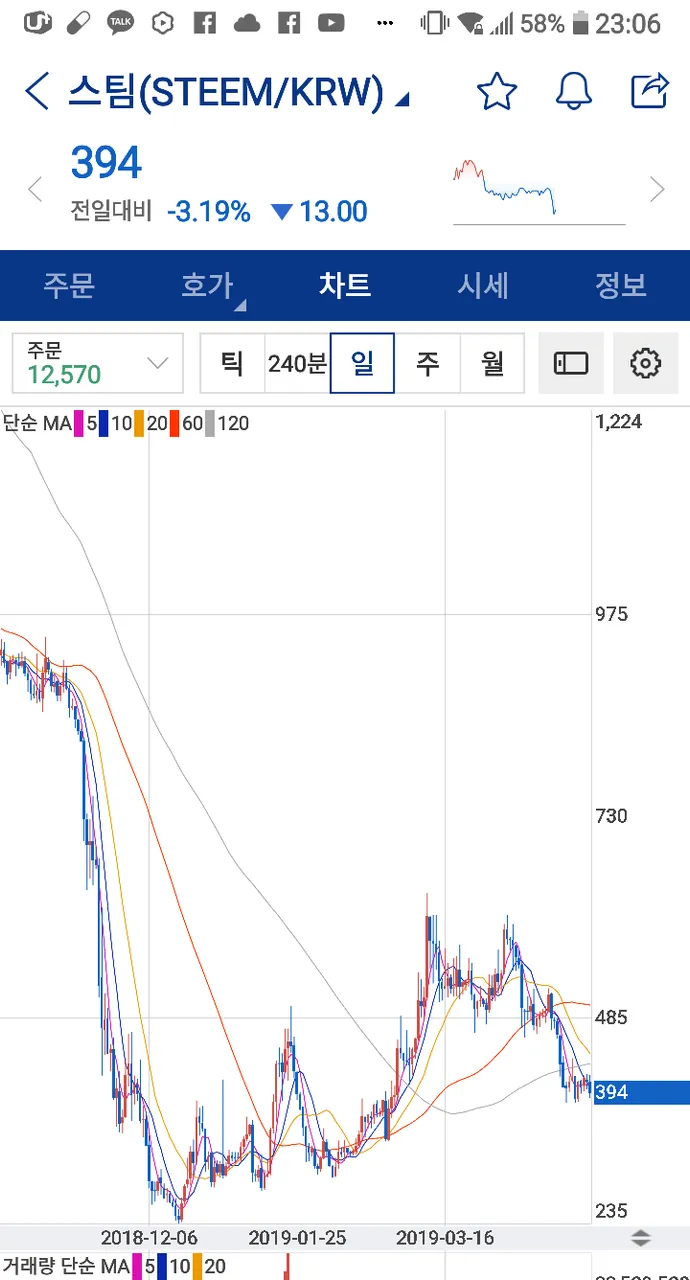Show the 월 monthly chart
The height and width of the screenshot is (1280, 690).
coord(492,363)
